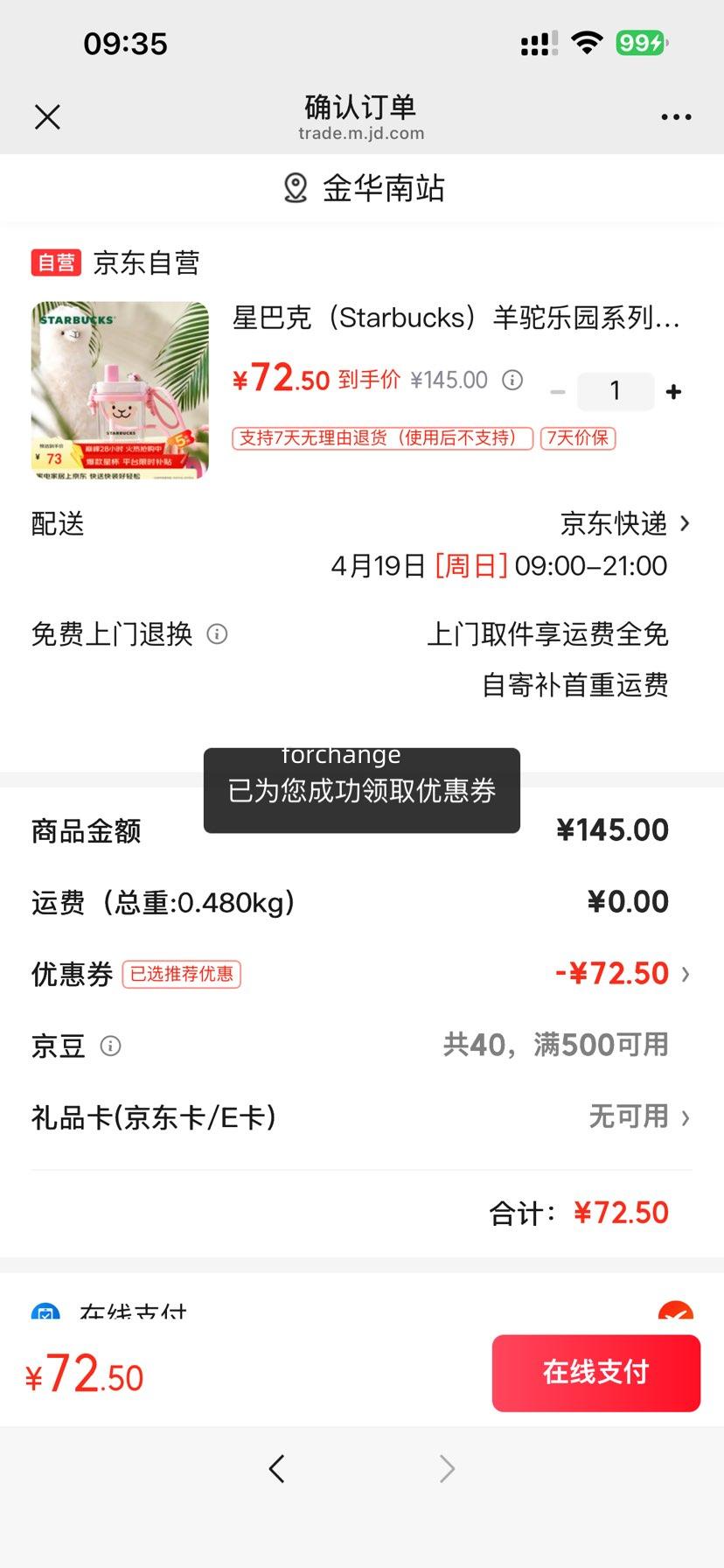Click the three-dot more options menu
Image resolution: width=724 pixels, height=1568 pixels.
676,116
